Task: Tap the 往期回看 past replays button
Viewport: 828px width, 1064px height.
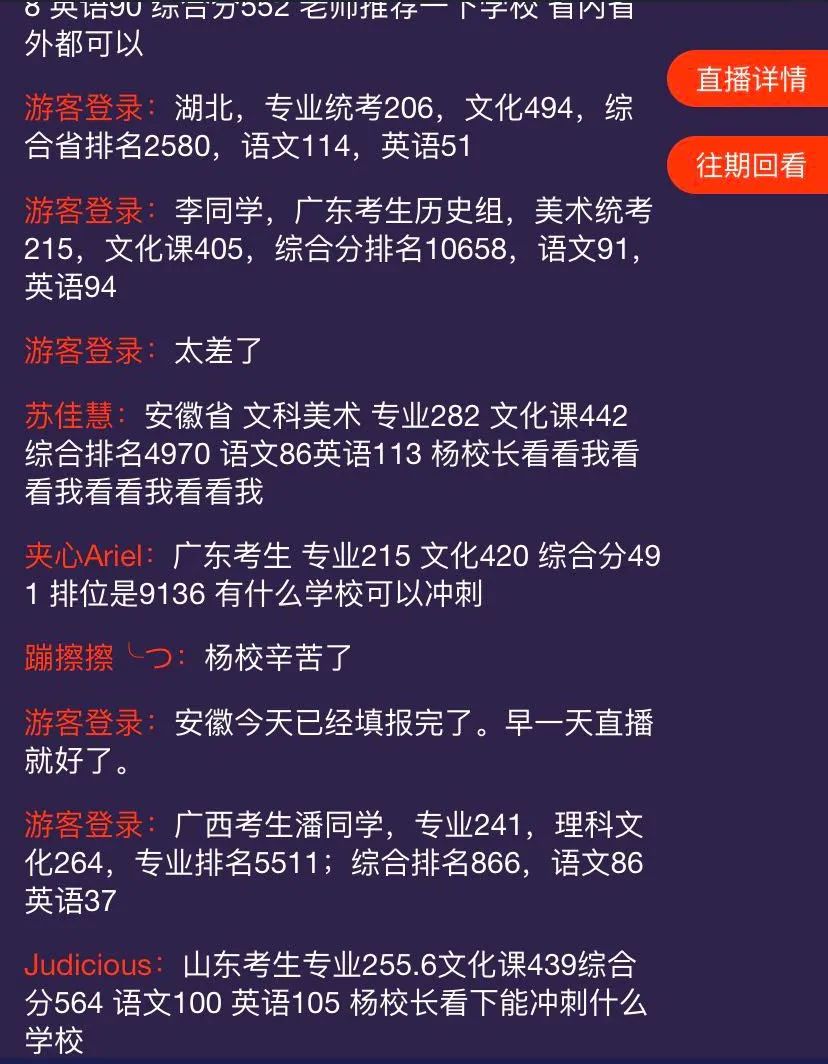Action: pyautogui.click(x=750, y=165)
